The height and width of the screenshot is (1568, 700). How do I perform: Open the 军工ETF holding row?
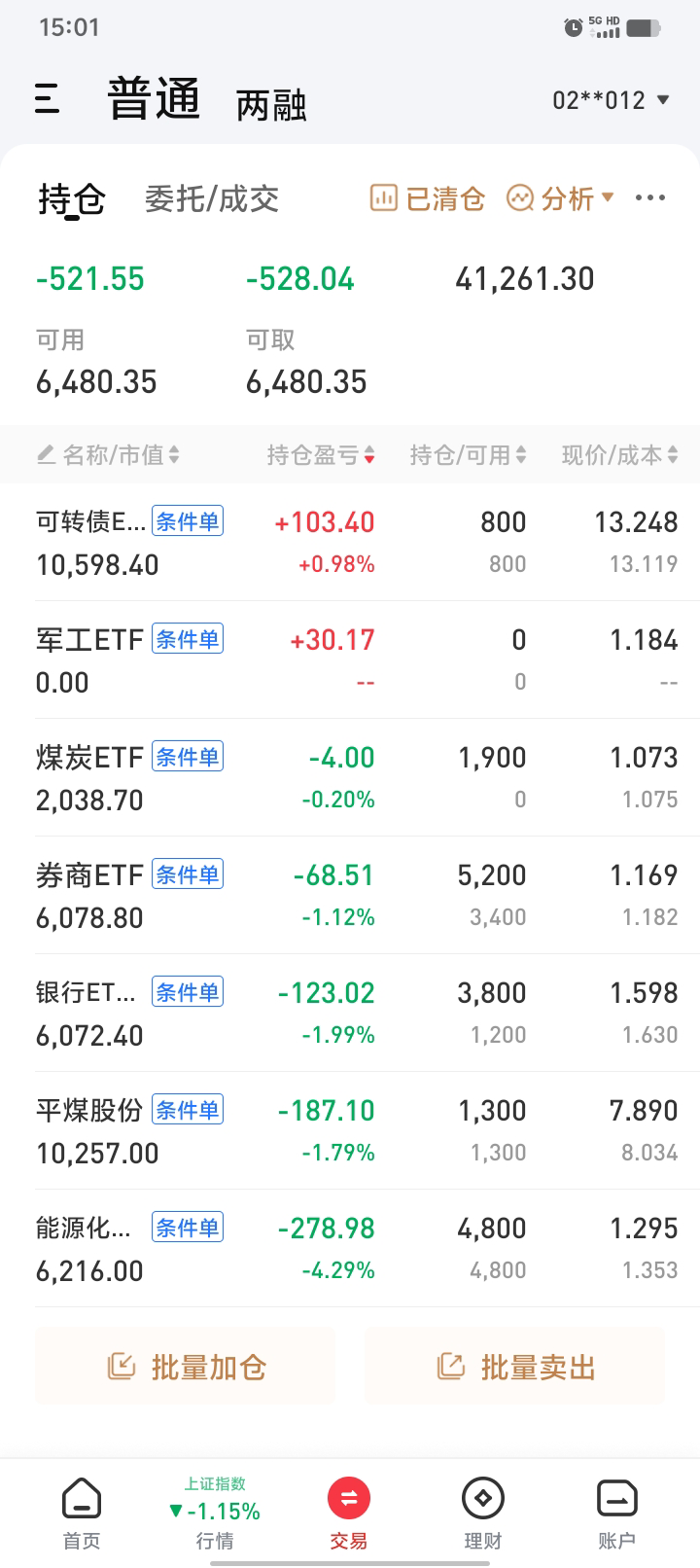pos(350,660)
